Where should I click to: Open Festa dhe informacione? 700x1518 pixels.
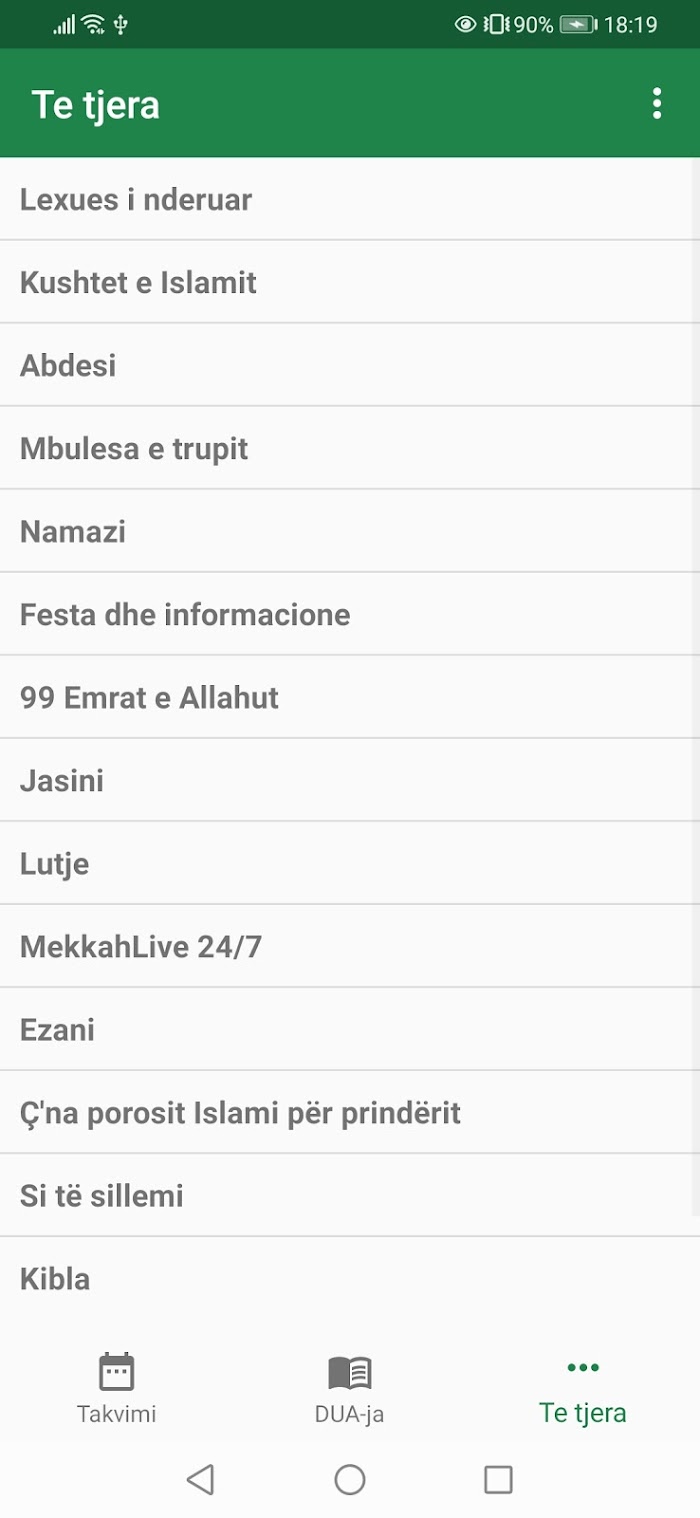tap(350, 614)
